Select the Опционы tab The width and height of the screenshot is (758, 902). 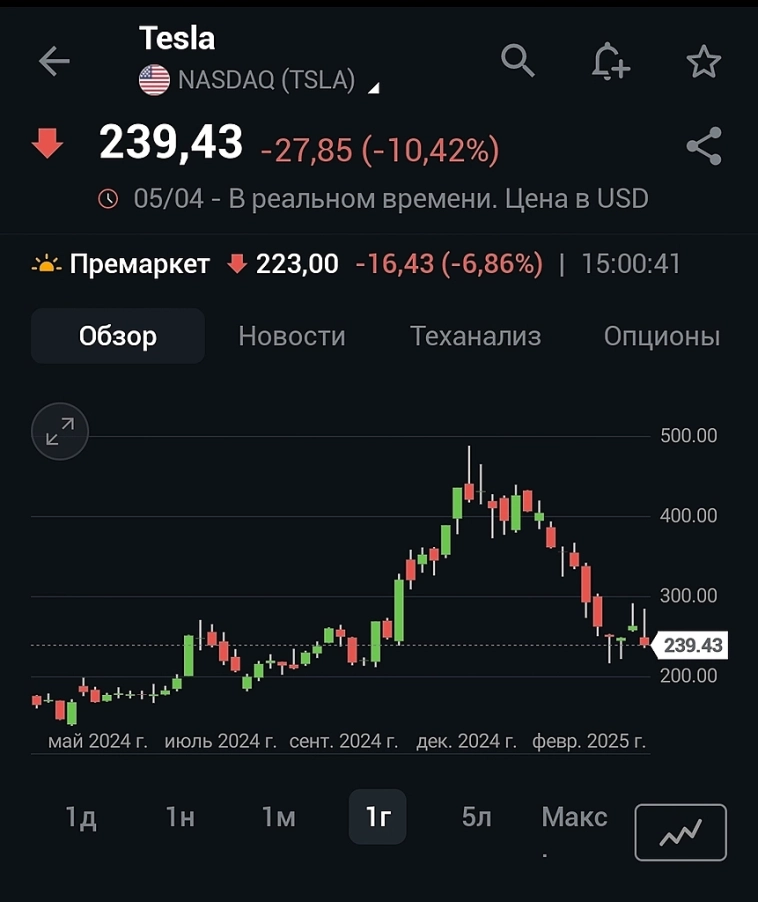pos(661,337)
